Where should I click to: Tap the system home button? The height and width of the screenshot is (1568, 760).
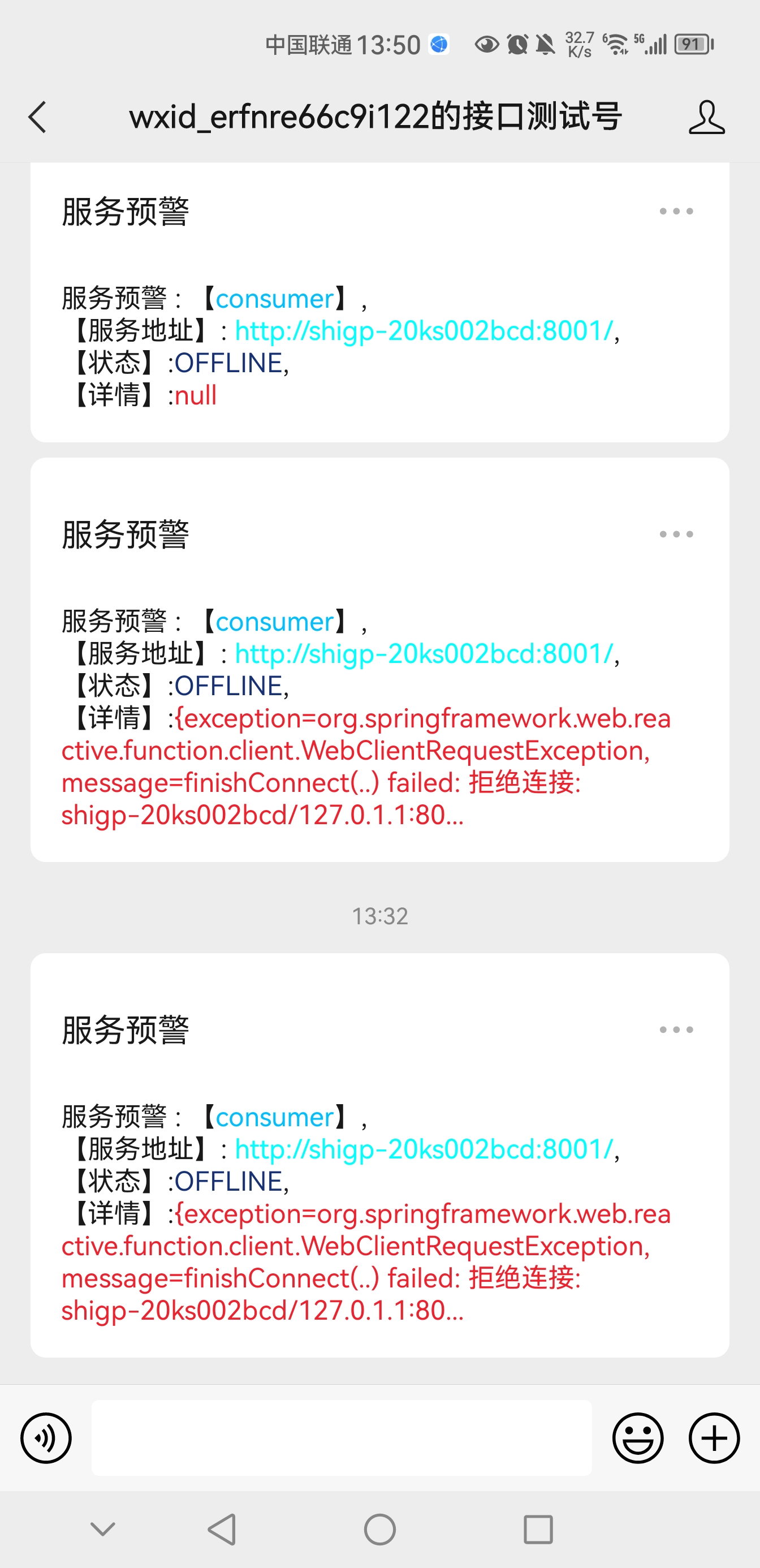(x=379, y=1528)
